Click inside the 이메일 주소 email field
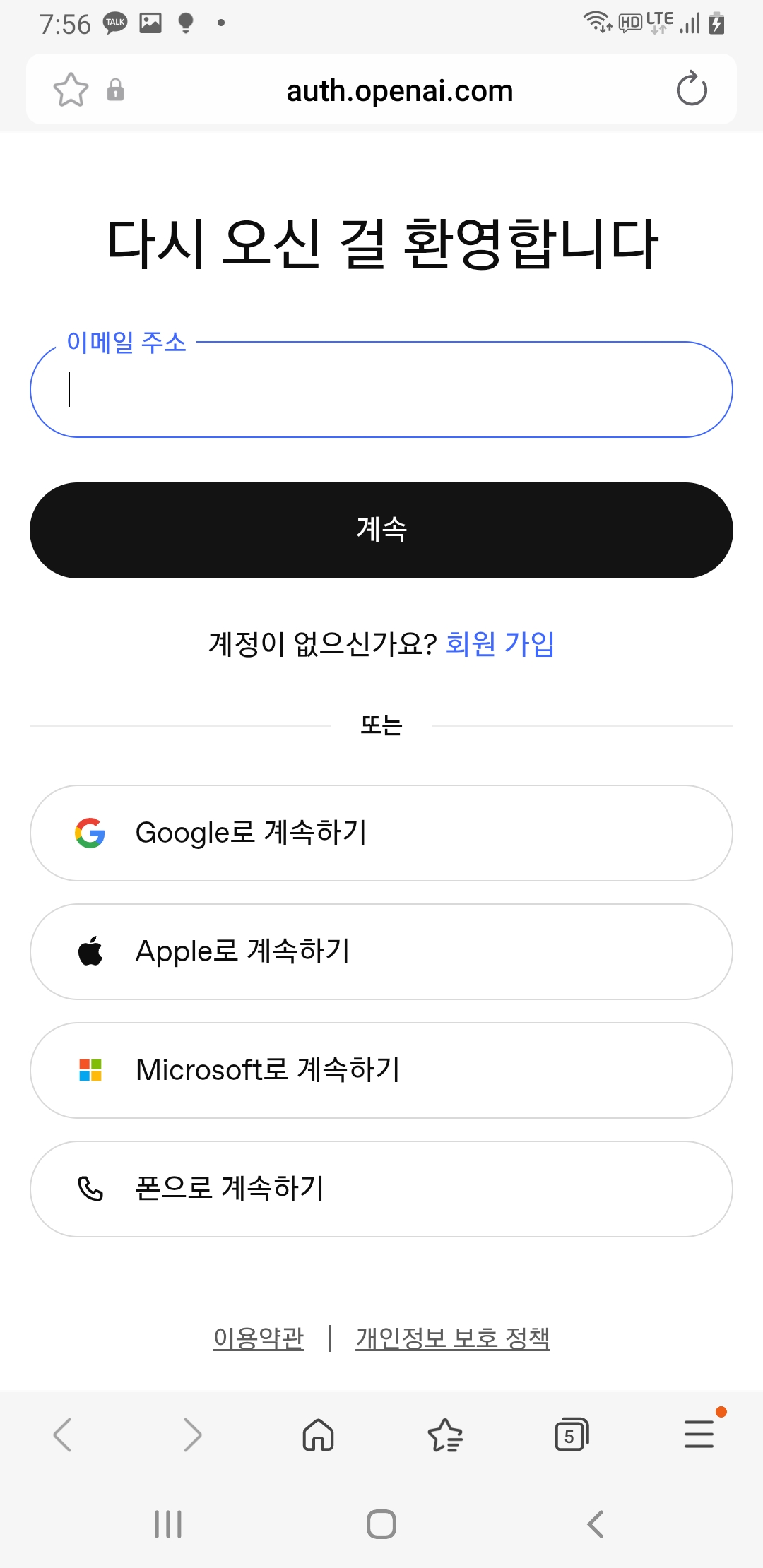The height and width of the screenshot is (1568, 763). 381,389
